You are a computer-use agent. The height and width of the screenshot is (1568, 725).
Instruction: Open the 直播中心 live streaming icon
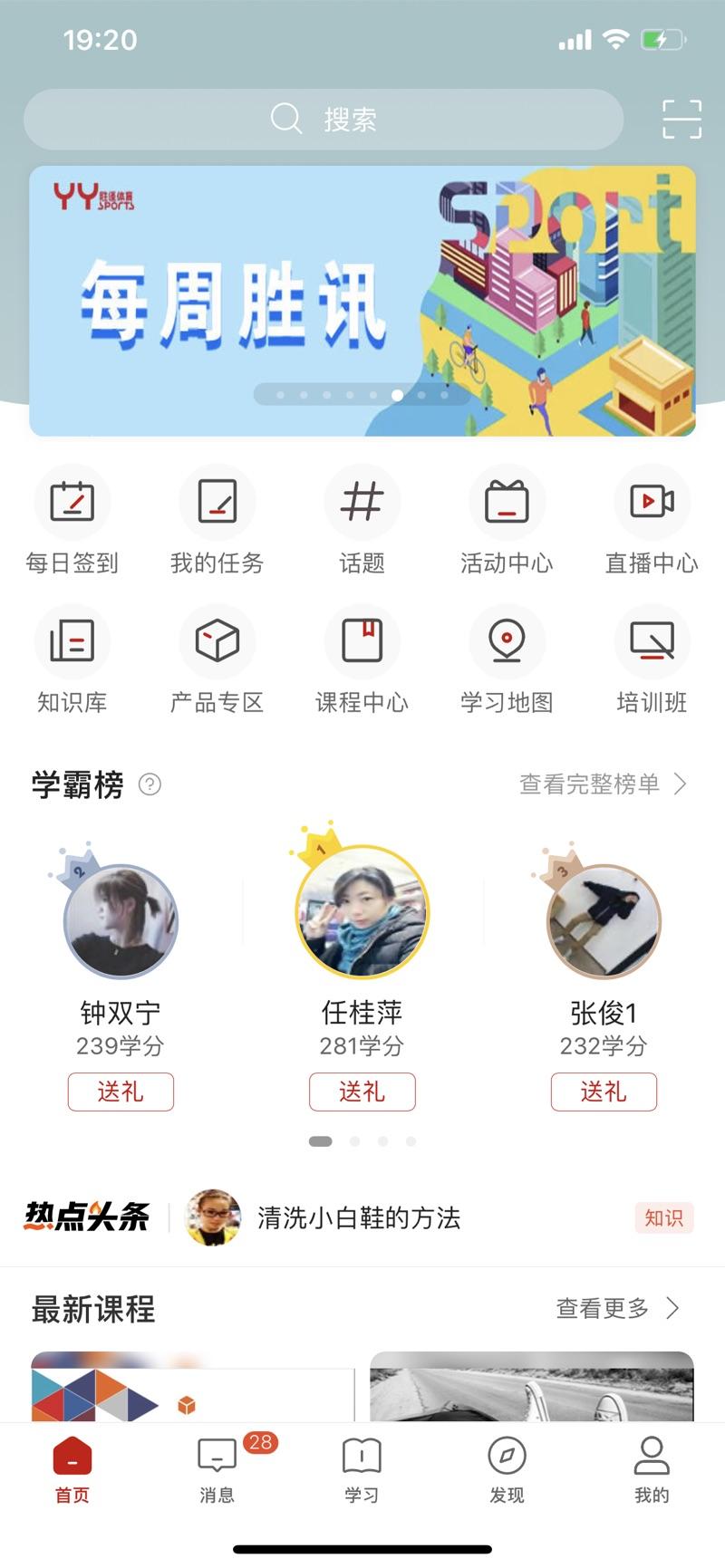pos(652,503)
